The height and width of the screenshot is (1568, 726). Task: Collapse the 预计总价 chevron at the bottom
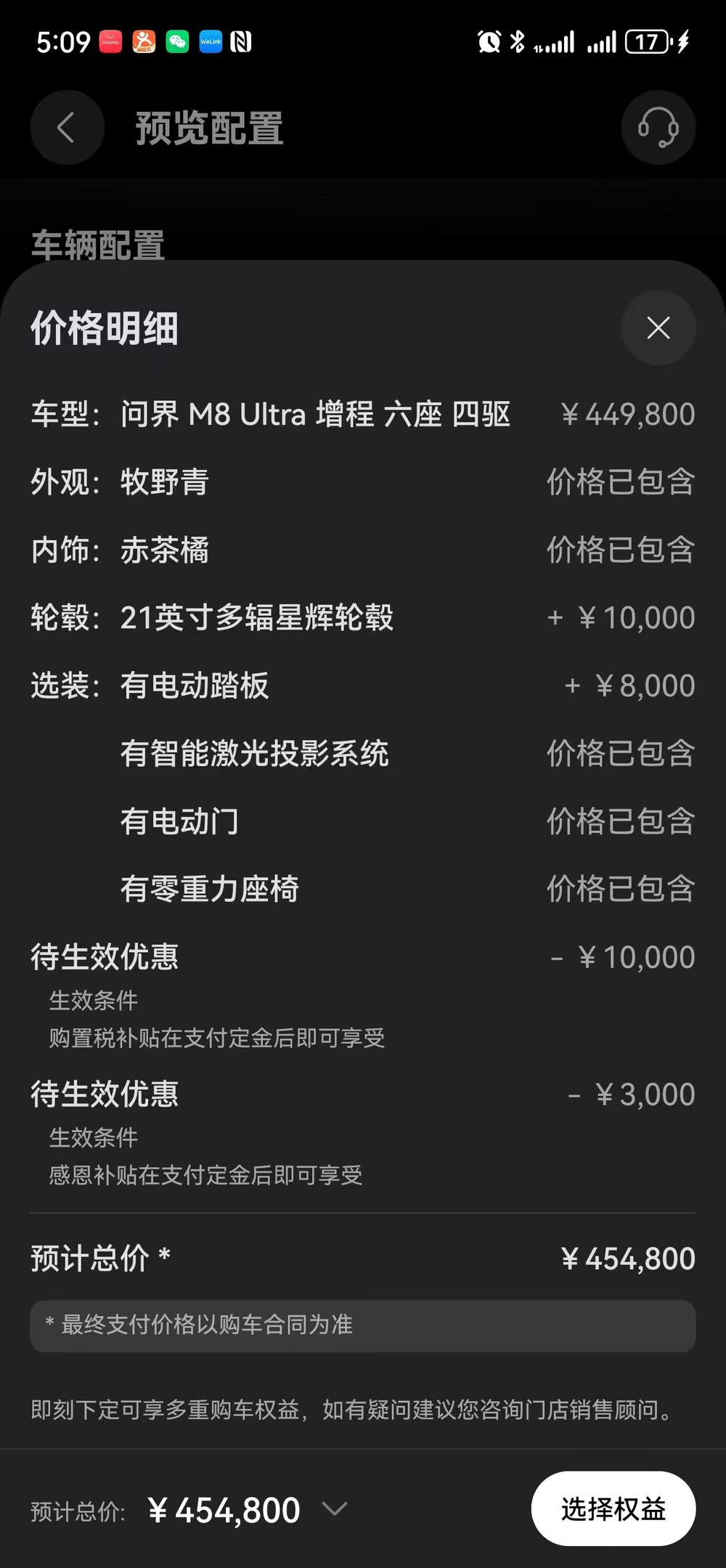coord(335,1508)
